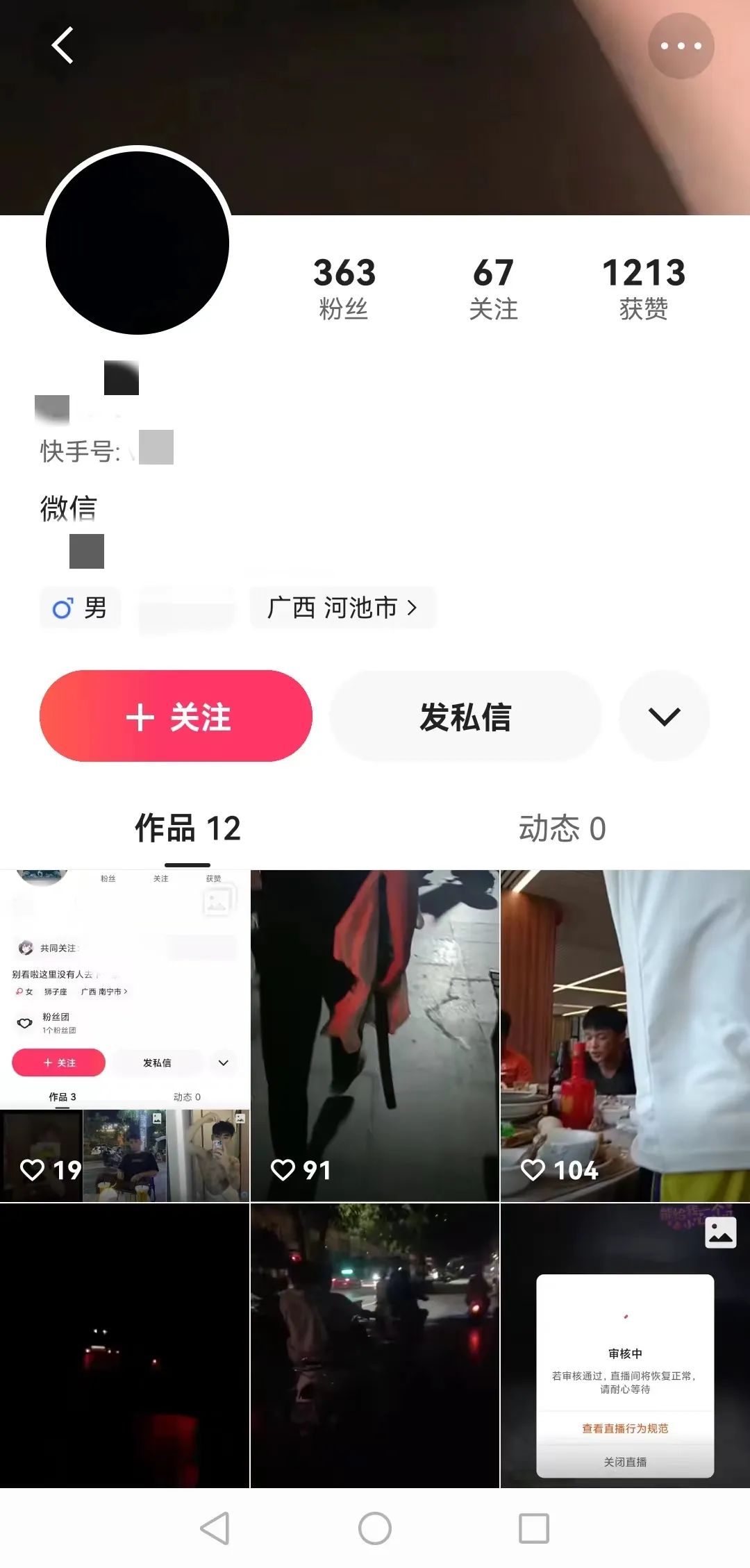This screenshot has width=750, height=1568.
Task: Open the dark video with red lights
Action: pyautogui.click(x=125, y=1345)
